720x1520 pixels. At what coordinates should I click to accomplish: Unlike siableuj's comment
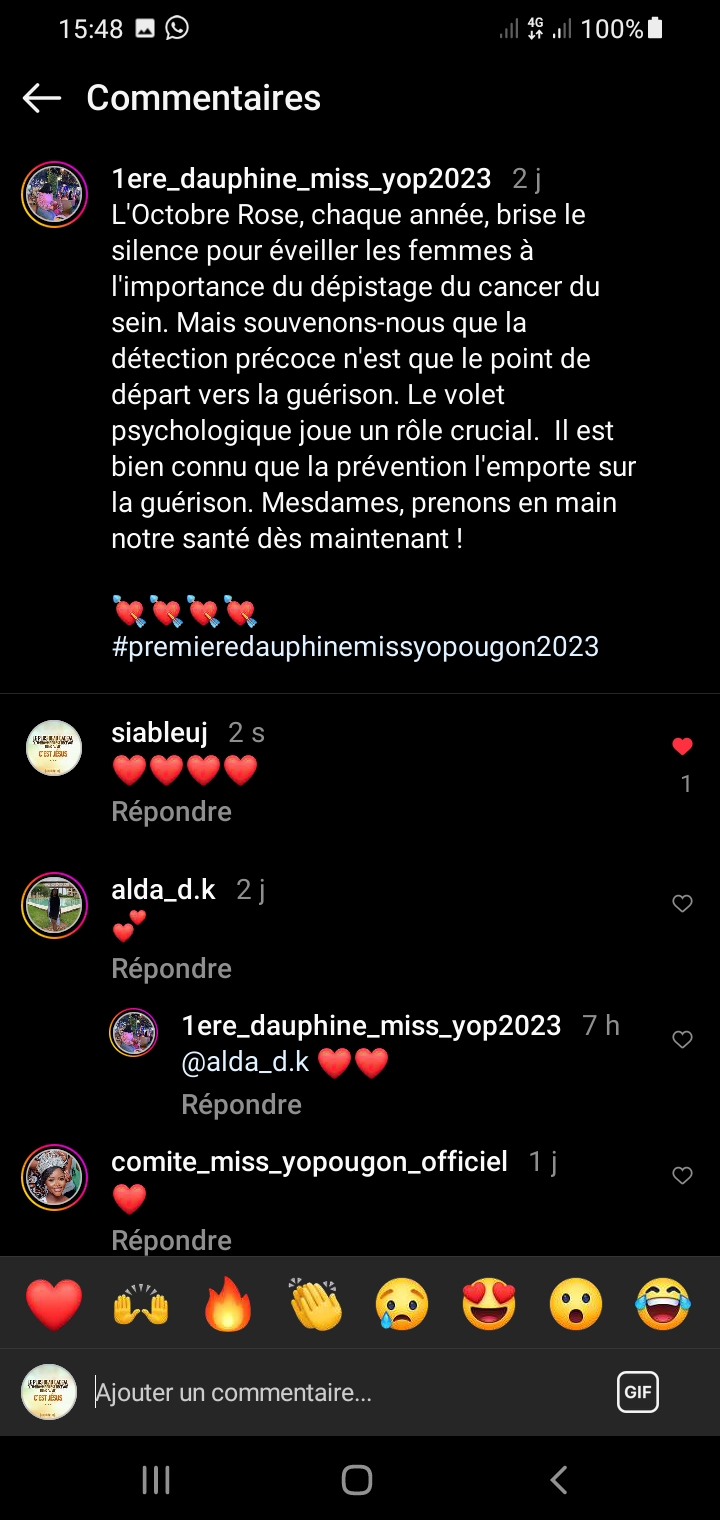(682, 746)
